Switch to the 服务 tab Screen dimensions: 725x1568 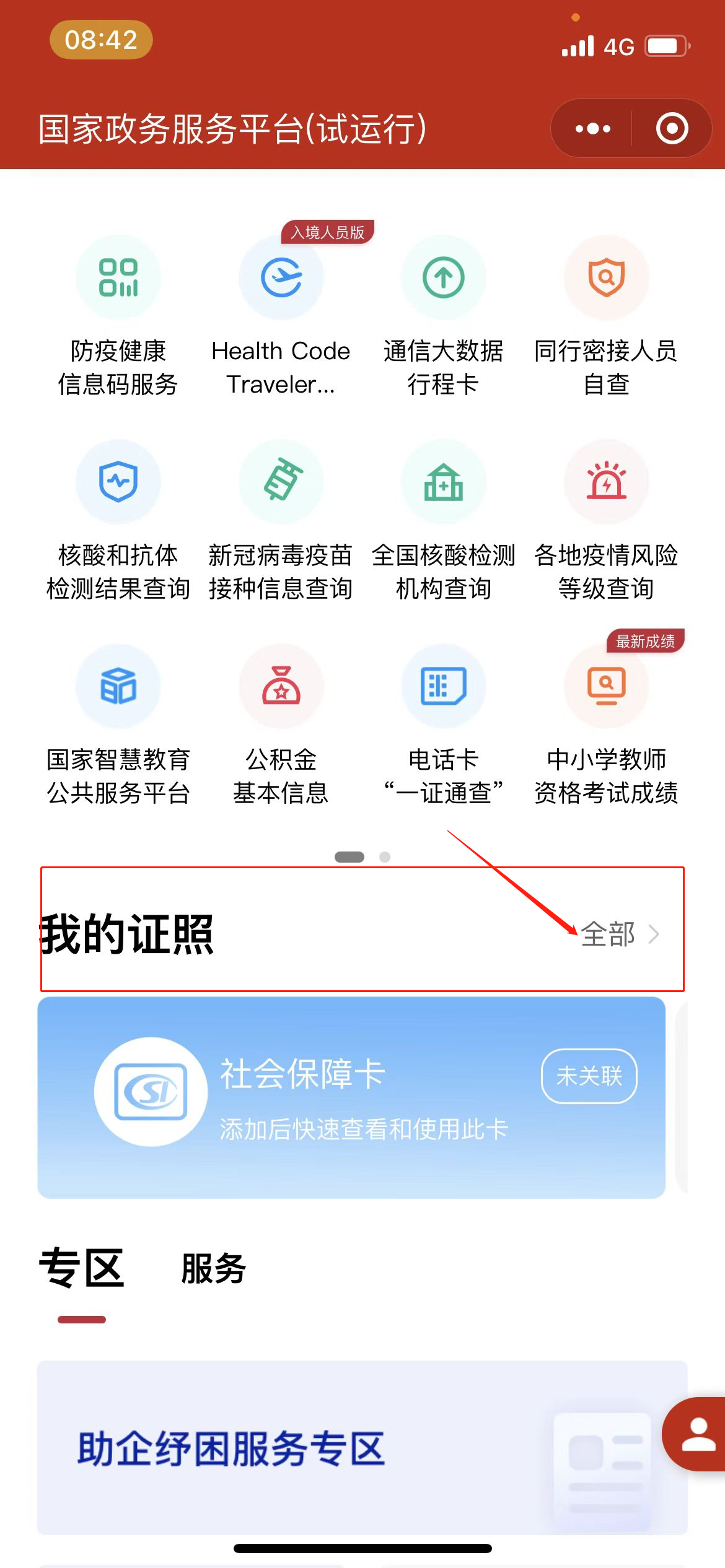click(x=213, y=1270)
